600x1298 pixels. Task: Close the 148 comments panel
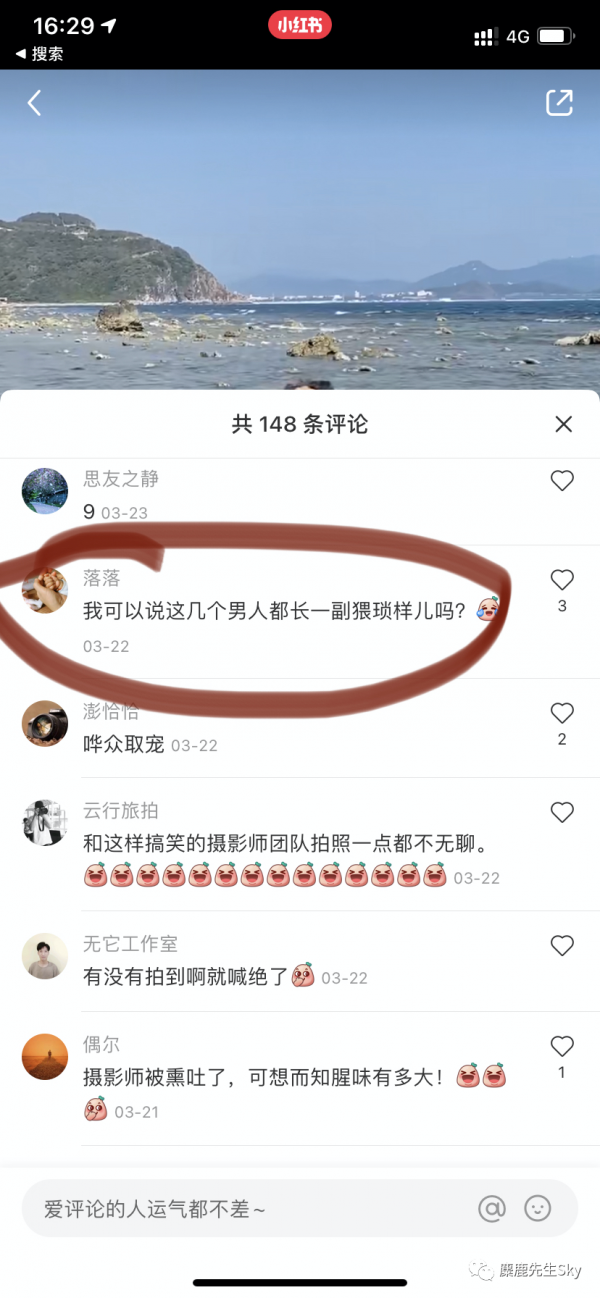point(563,425)
